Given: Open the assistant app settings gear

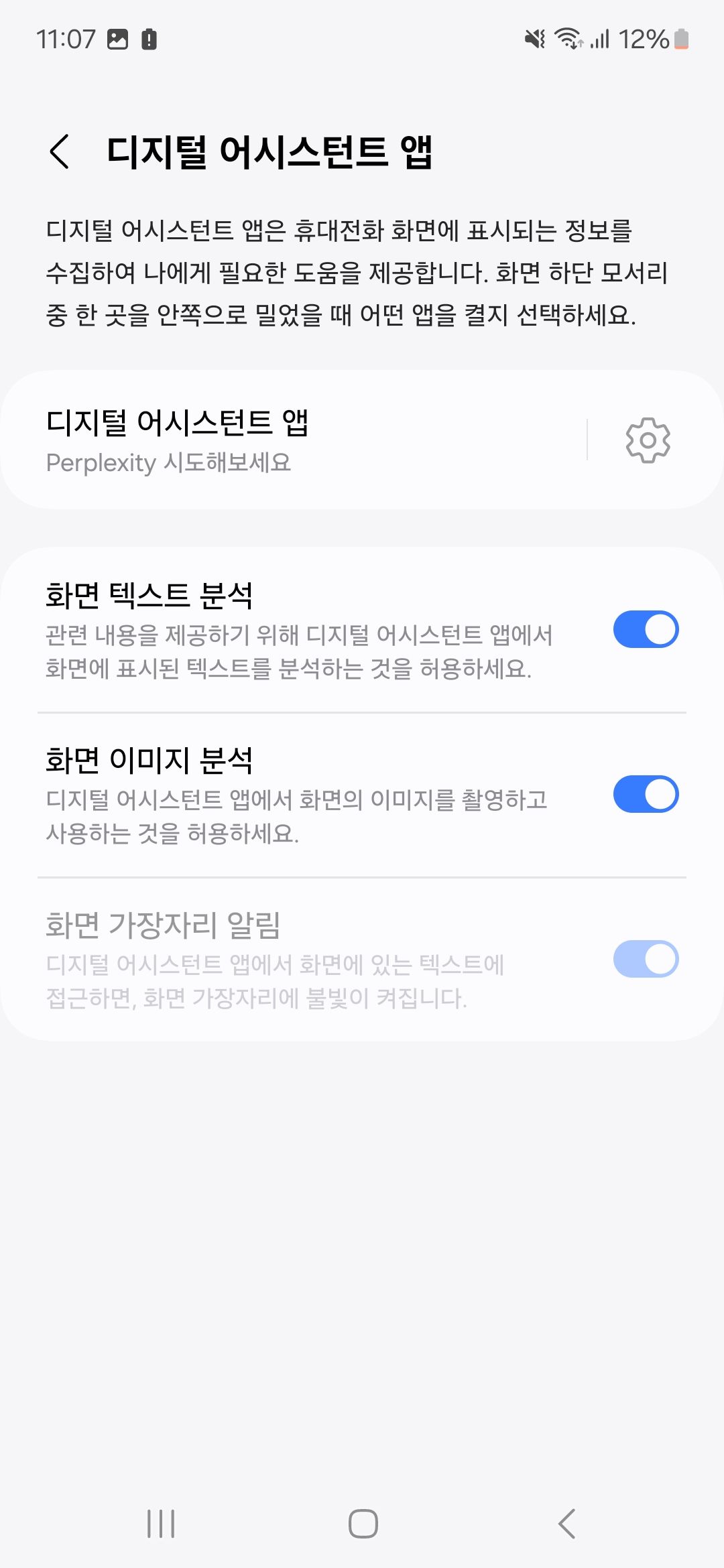Looking at the screenshot, I should [x=647, y=440].
